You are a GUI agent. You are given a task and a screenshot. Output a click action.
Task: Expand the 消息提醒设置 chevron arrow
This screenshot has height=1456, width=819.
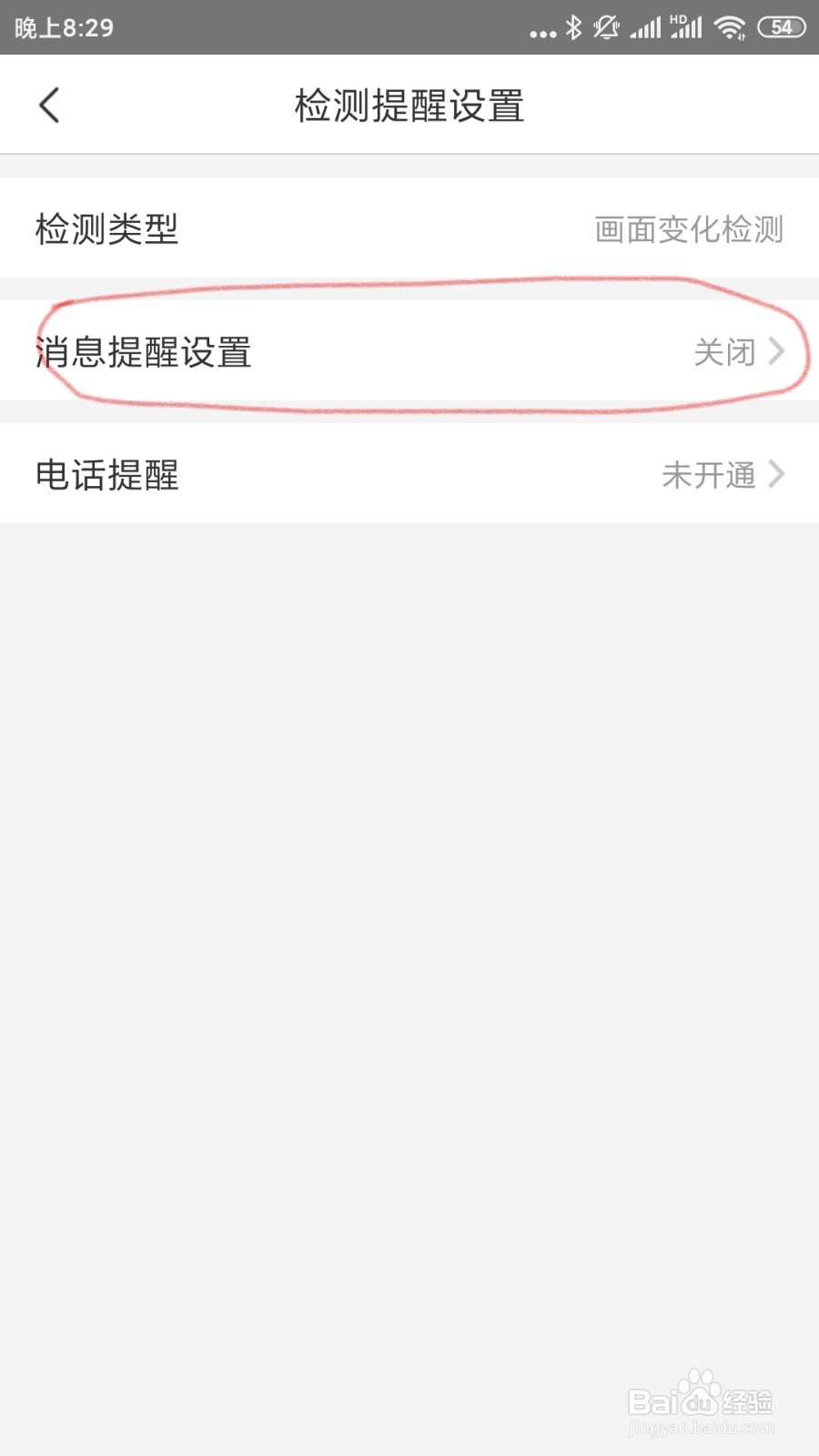tap(778, 352)
